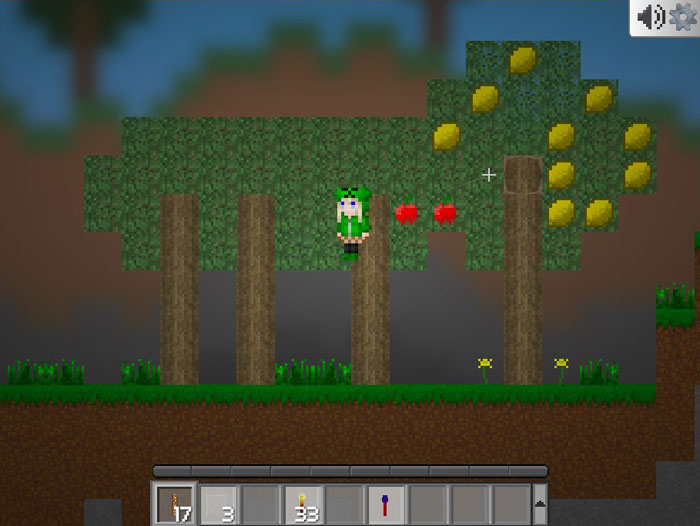Screen dimensions: 700x526
Task: Select the red lever item slot
Action: pos(386,505)
